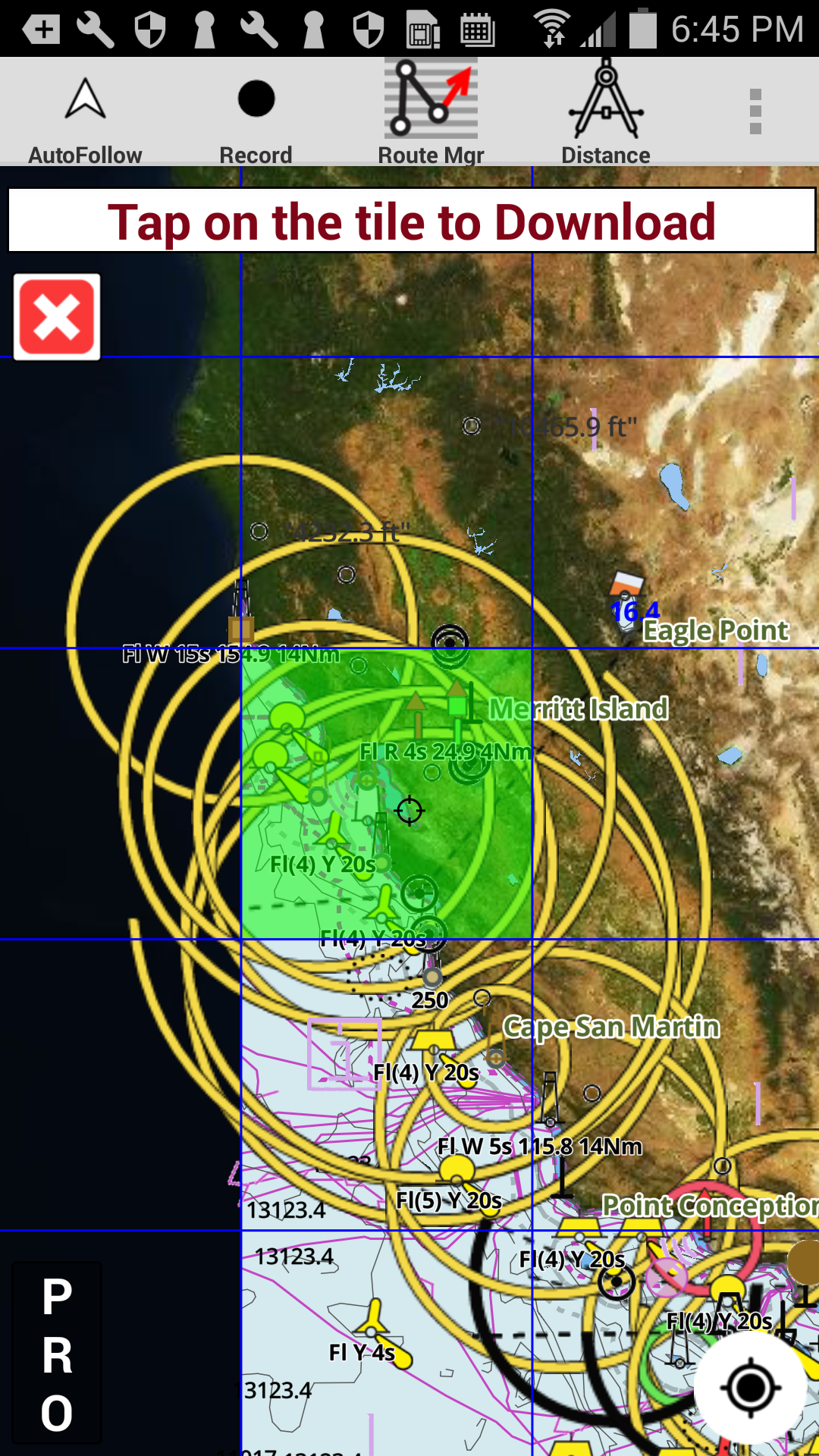Tap the PRO upgrade button
The height and width of the screenshot is (1456, 819).
[57, 1354]
